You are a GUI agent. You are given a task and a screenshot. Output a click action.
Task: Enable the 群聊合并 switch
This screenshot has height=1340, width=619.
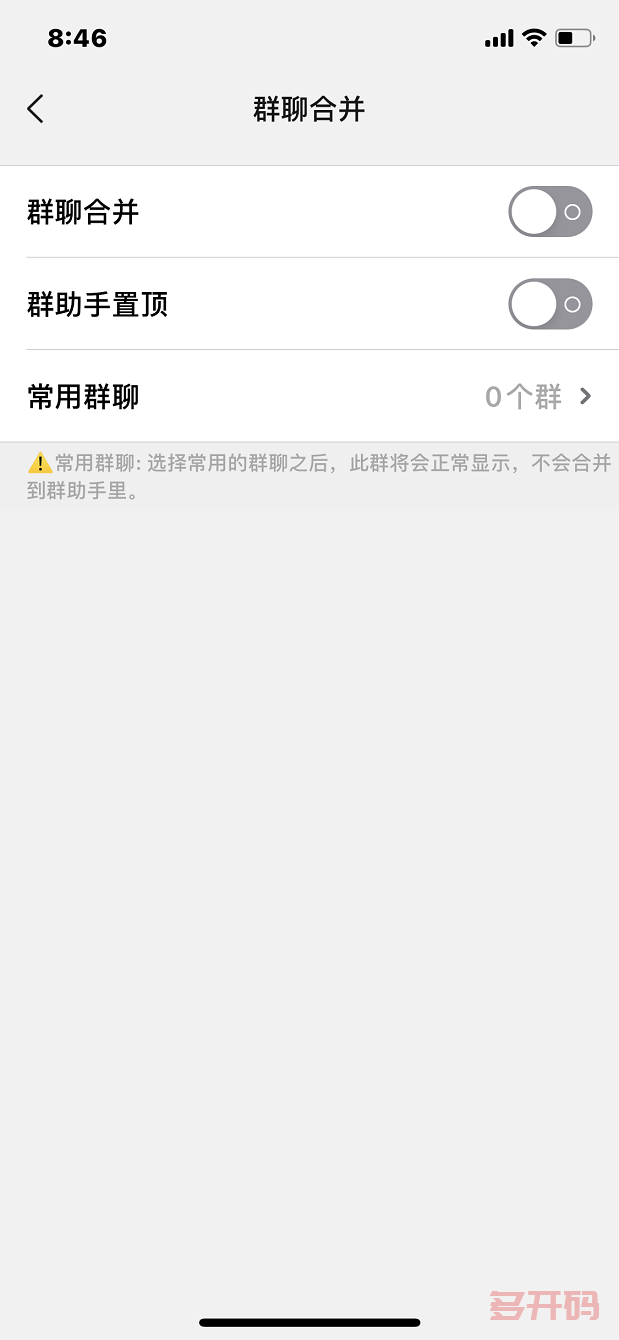(550, 212)
